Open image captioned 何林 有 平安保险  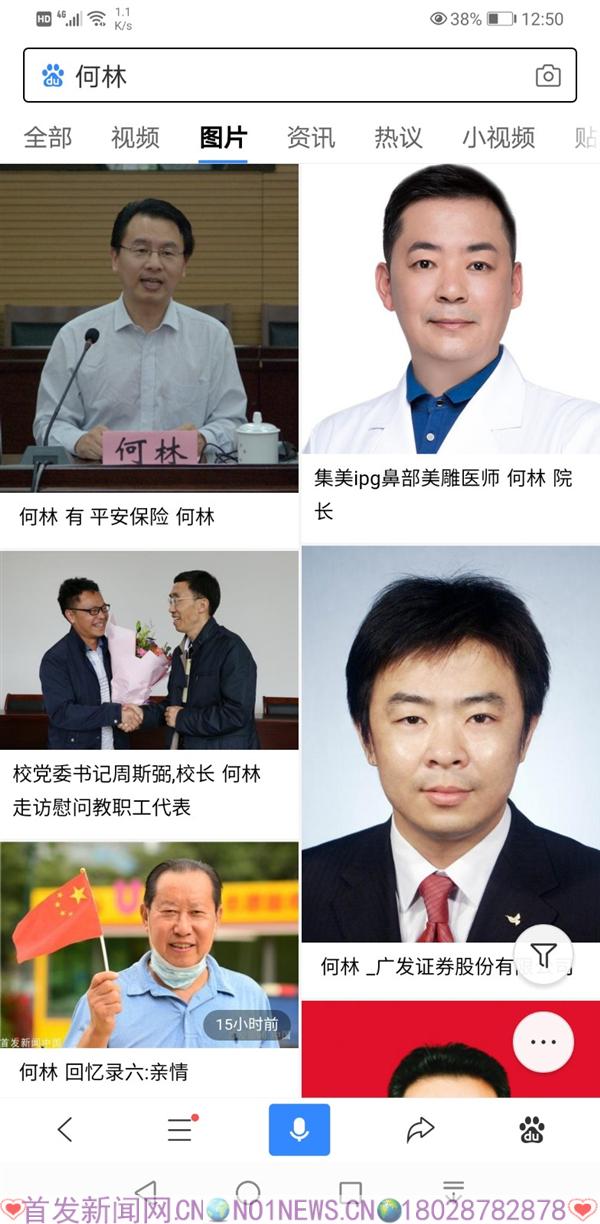pos(148,328)
